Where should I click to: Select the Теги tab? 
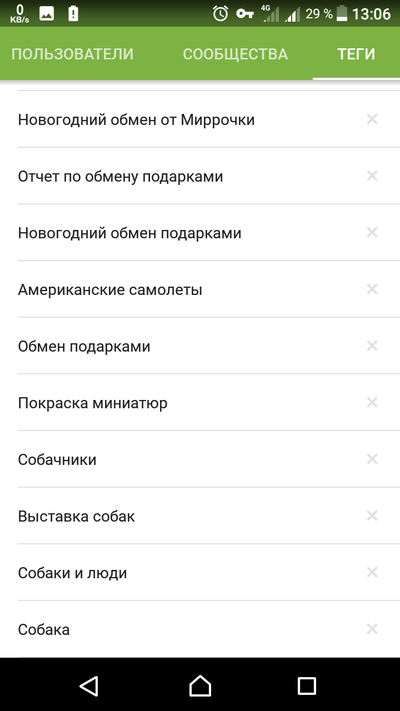coord(356,54)
